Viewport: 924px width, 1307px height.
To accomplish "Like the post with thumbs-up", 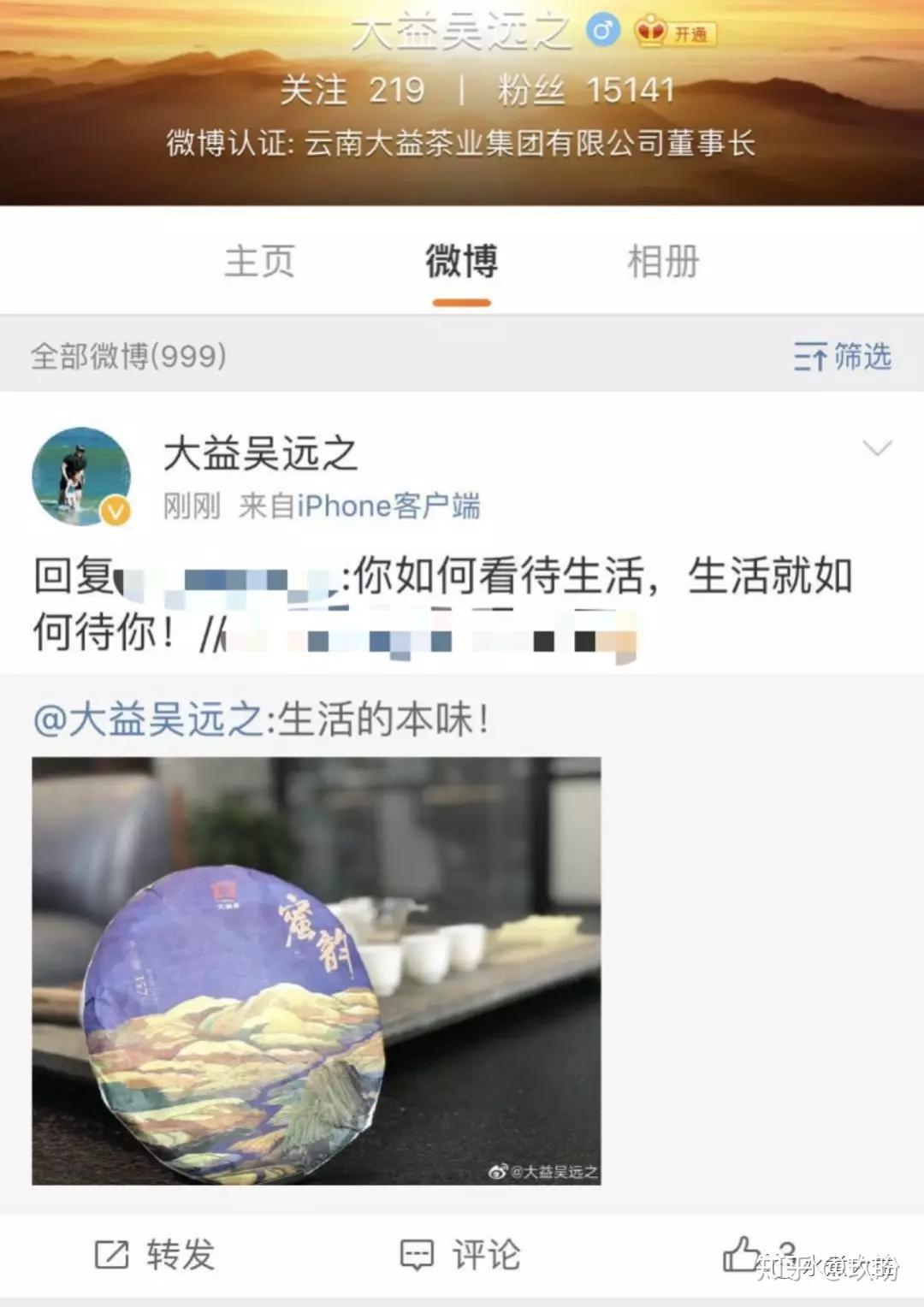I will tap(743, 1254).
